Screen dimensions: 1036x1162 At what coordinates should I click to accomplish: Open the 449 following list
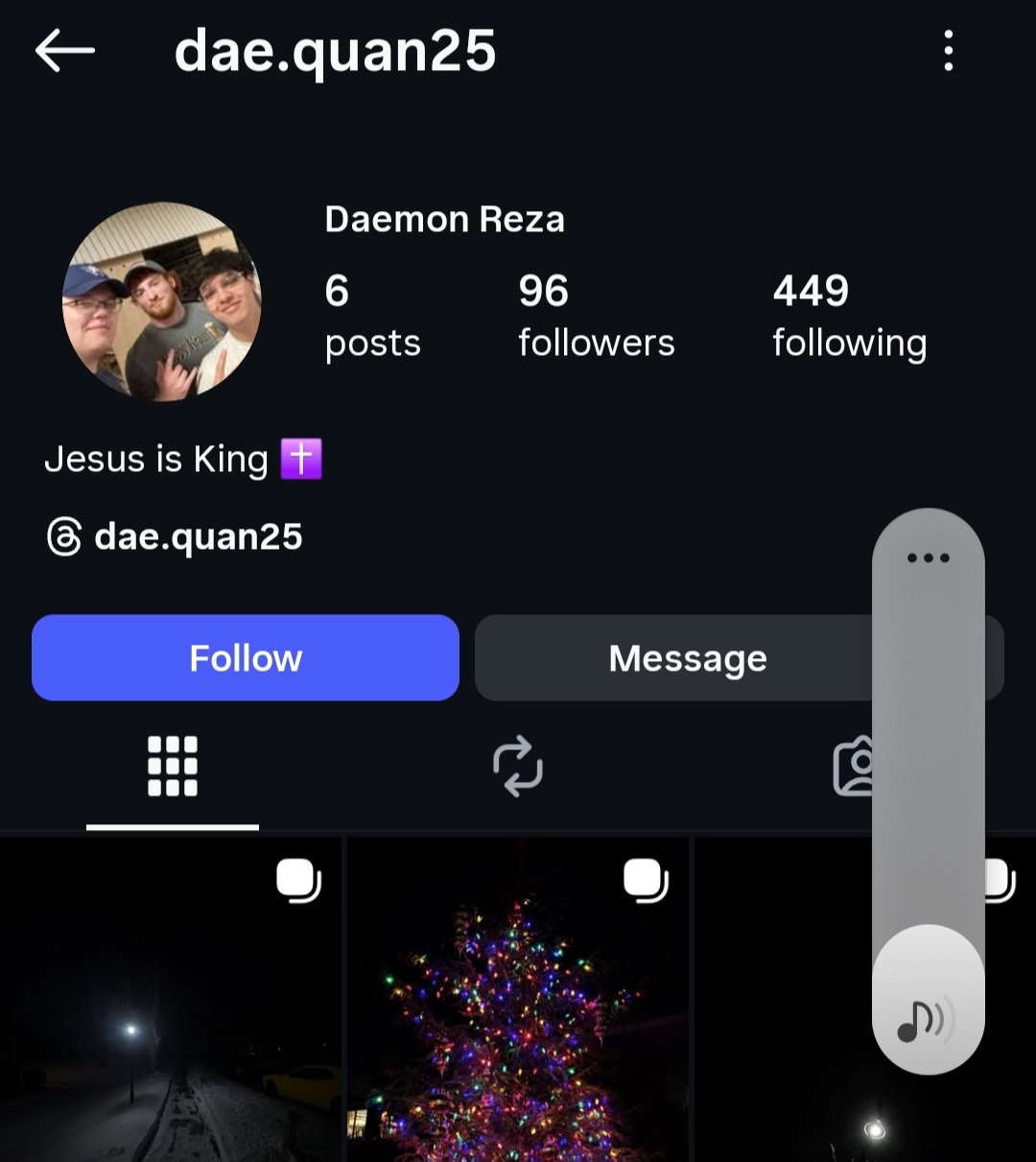849,315
